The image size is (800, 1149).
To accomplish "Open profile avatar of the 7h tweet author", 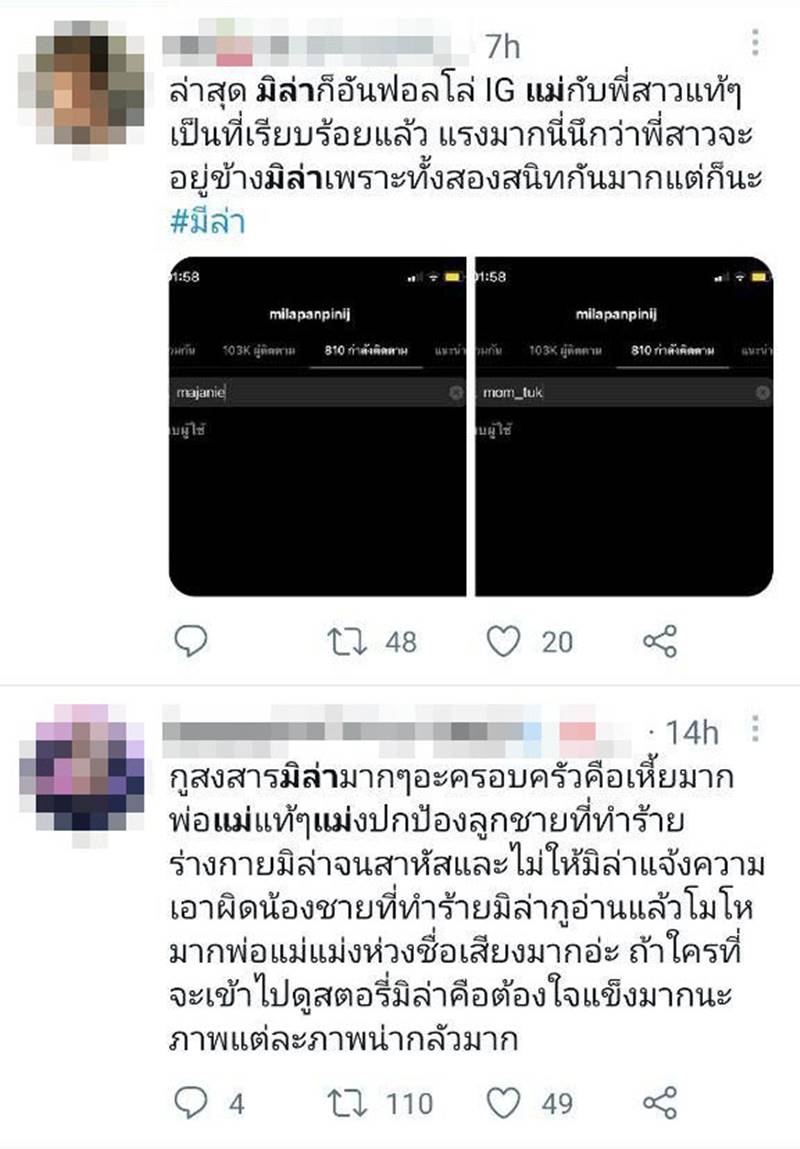I will tap(90, 86).
